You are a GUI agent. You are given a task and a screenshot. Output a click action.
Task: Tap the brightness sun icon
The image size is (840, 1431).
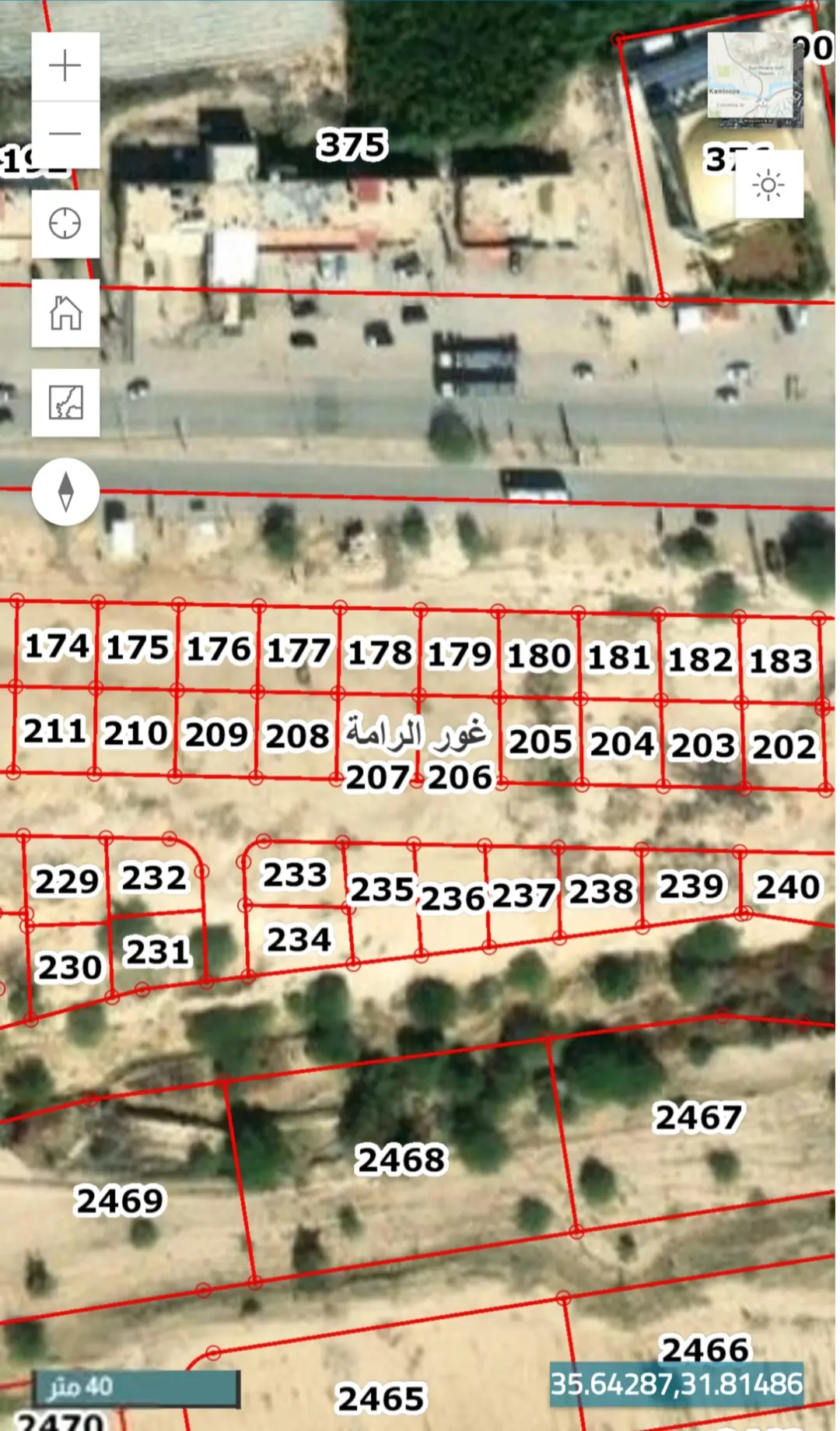coord(768,185)
